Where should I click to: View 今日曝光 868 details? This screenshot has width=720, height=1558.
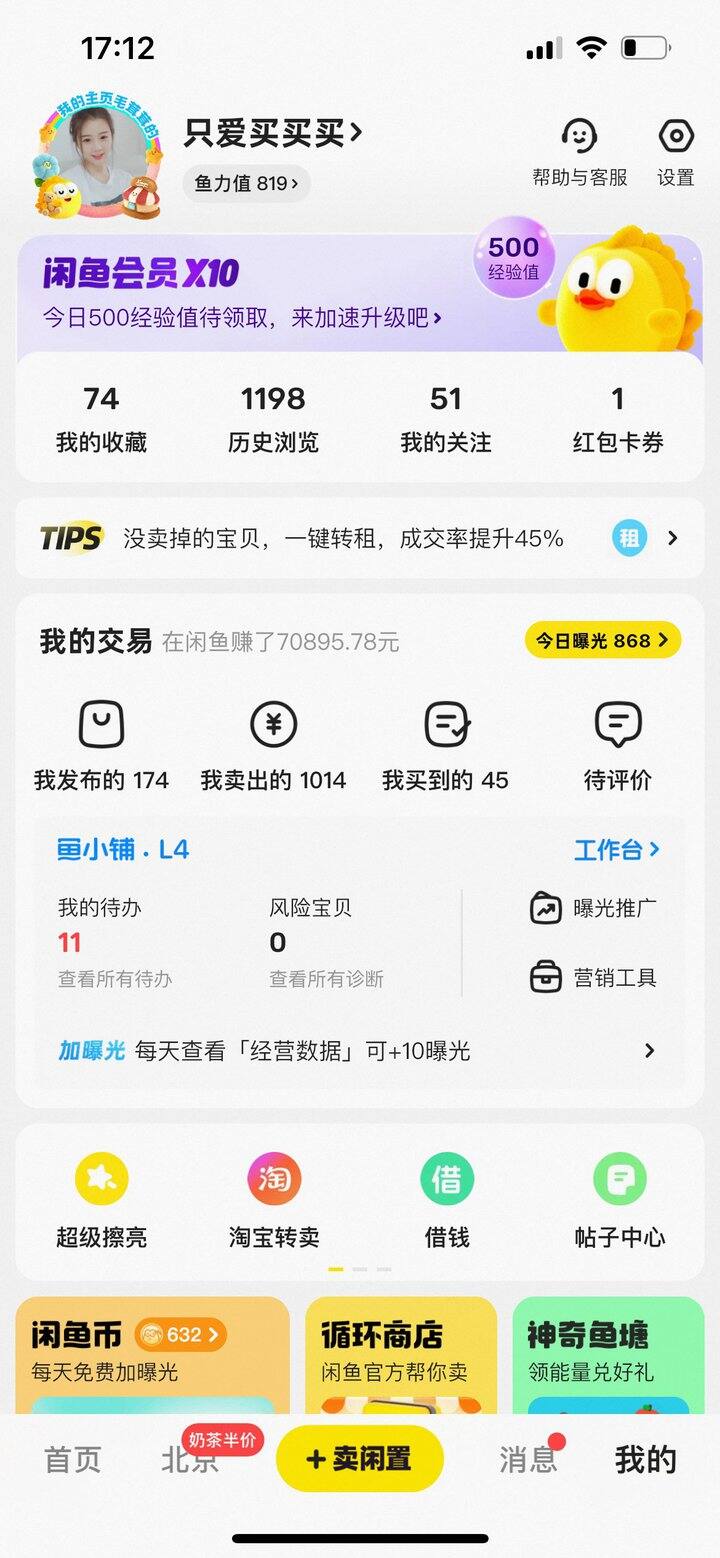603,641
